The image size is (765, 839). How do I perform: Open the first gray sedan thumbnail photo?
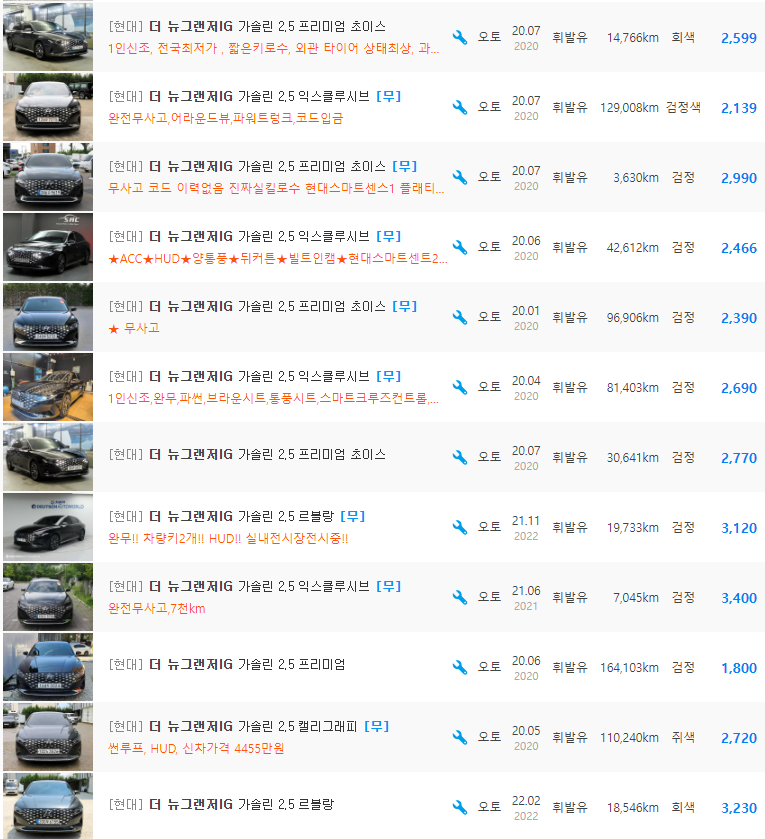(47, 37)
